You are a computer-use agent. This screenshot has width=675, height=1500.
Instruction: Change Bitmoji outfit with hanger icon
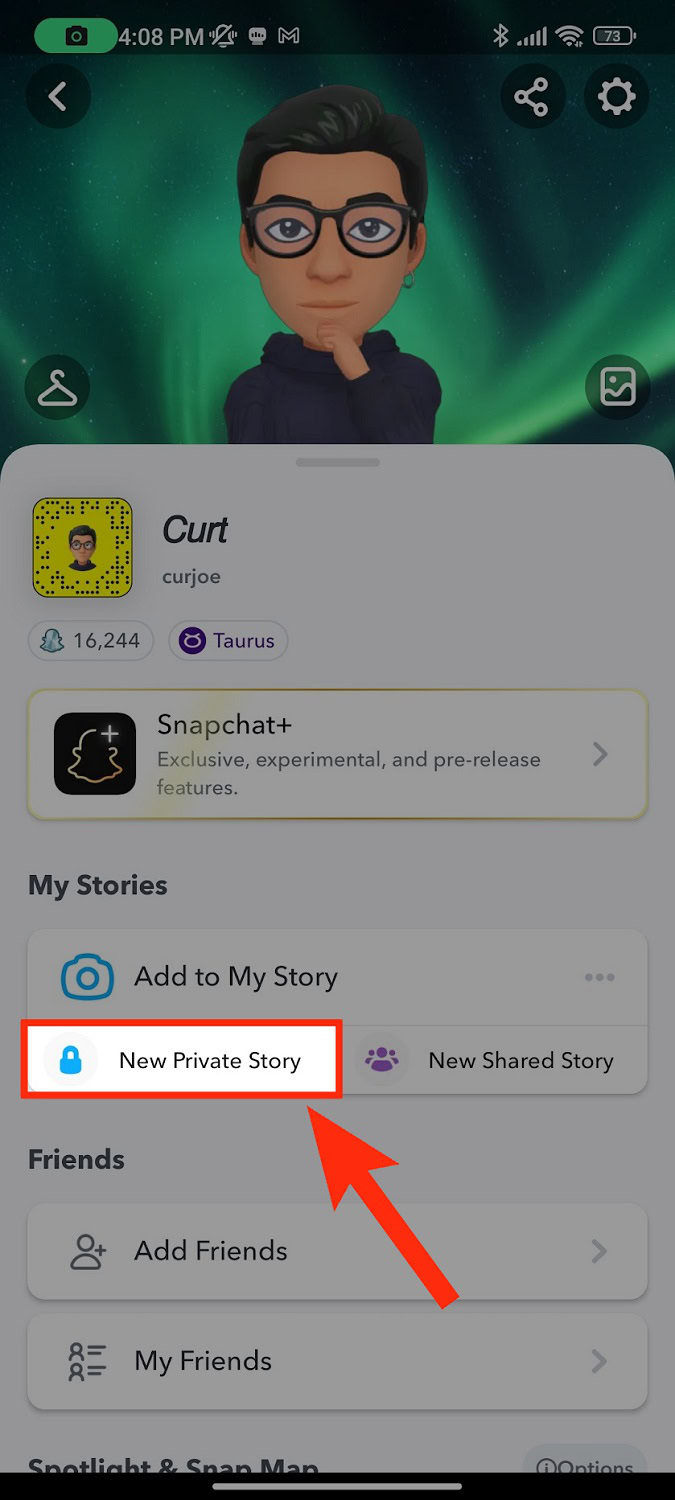[x=57, y=387]
